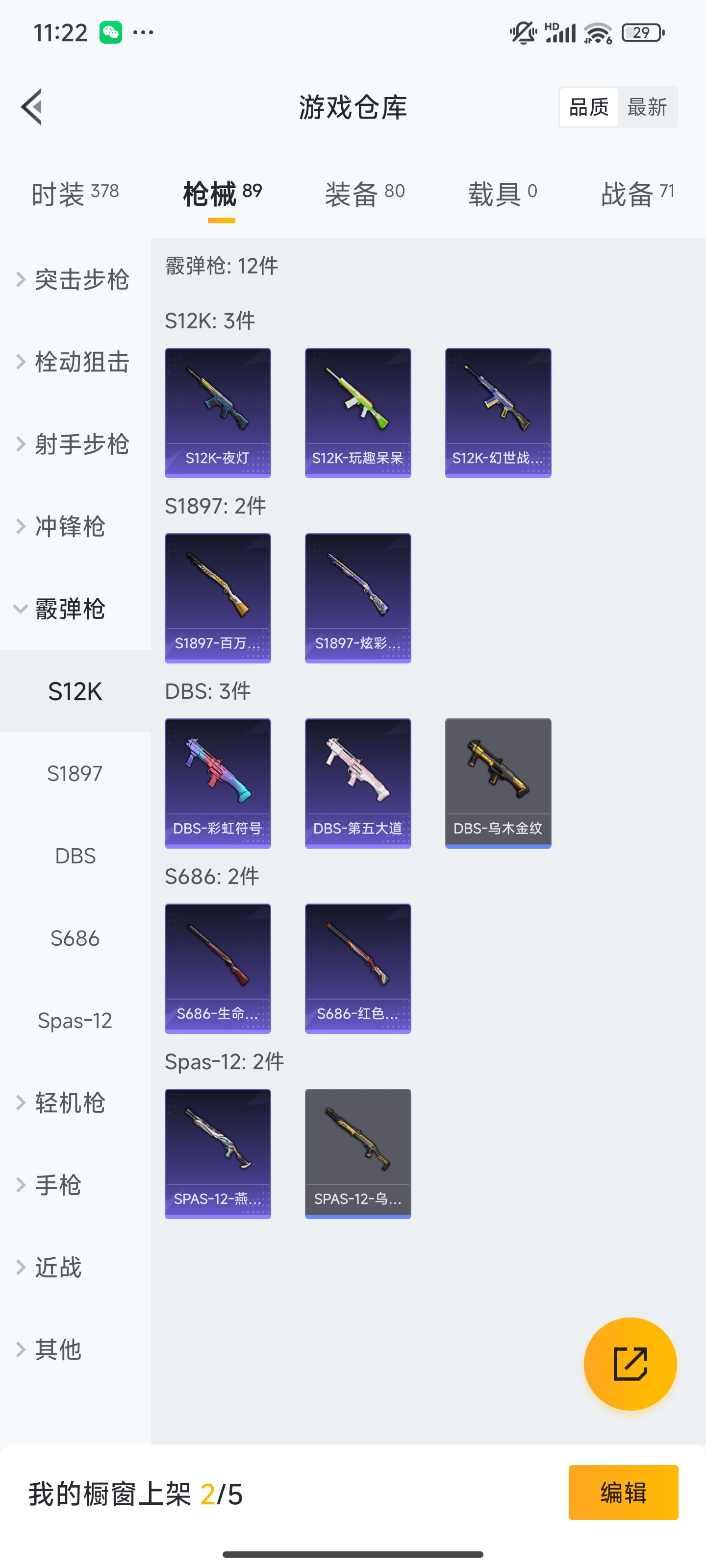Switch to the 时装 tab
The width and height of the screenshot is (706, 1568).
click(x=75, y=194)
